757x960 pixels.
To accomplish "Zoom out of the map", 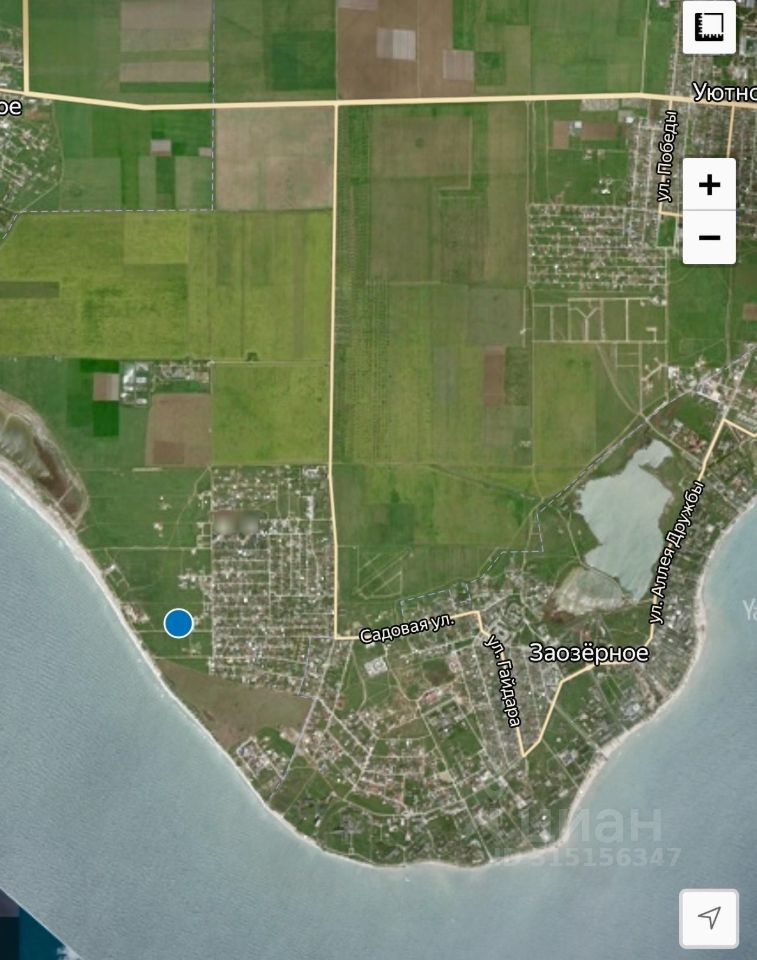I will (709, 238).
